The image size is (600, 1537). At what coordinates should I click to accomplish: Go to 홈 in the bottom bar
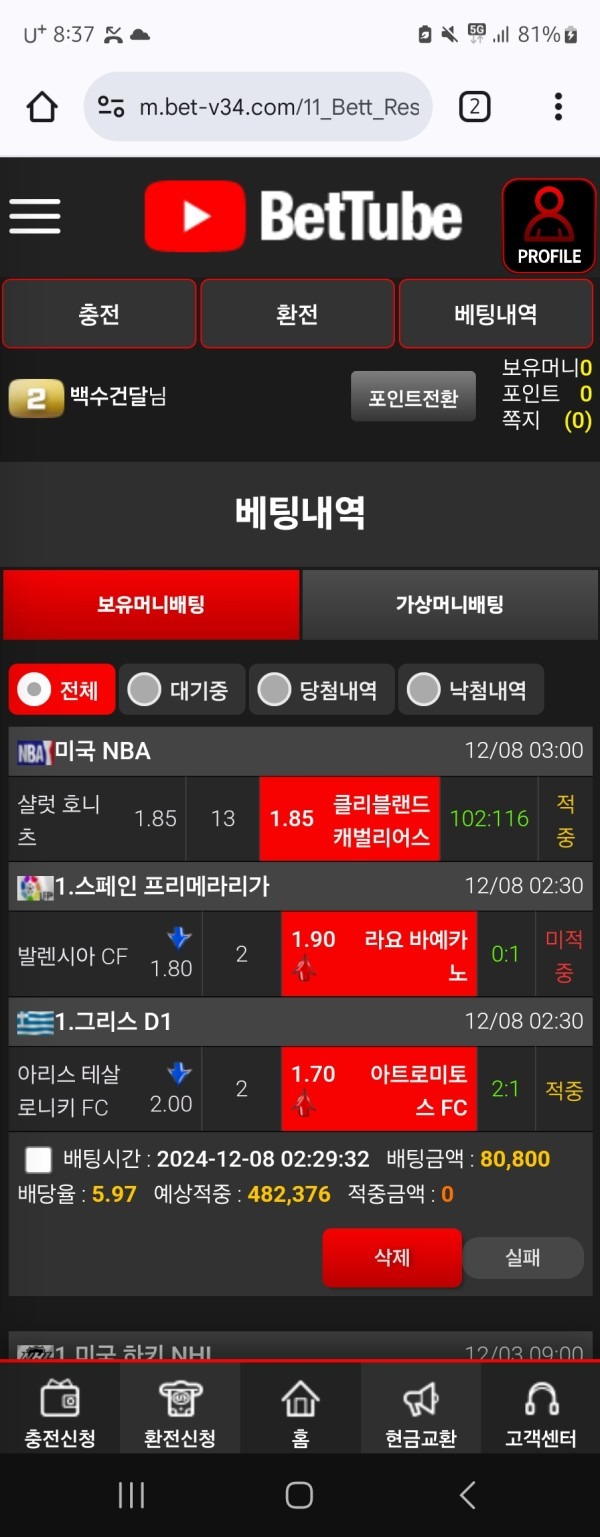tap(300, 1415)
